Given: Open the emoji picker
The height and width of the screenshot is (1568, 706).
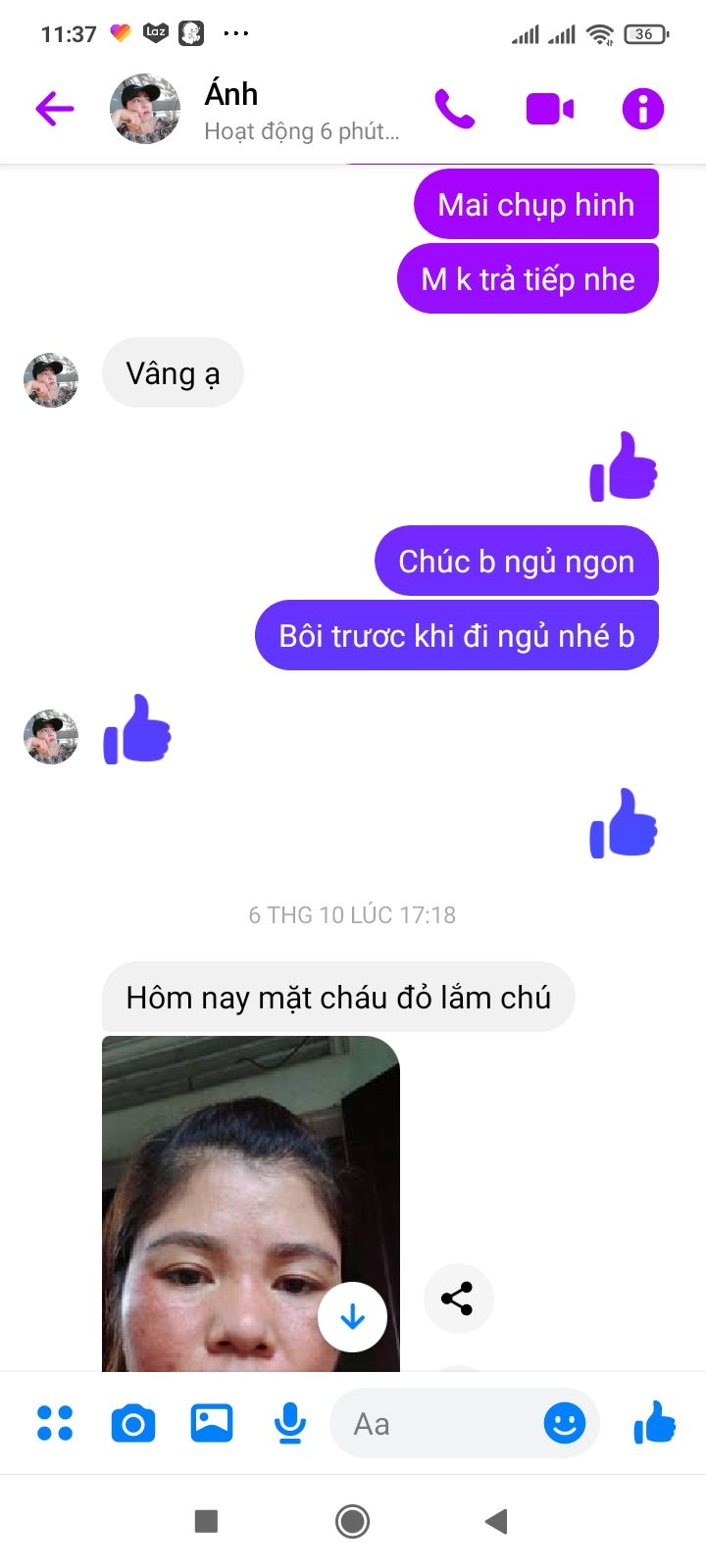Looking at the screenshot, I should pyautogui.click(x=565, y=1423).
